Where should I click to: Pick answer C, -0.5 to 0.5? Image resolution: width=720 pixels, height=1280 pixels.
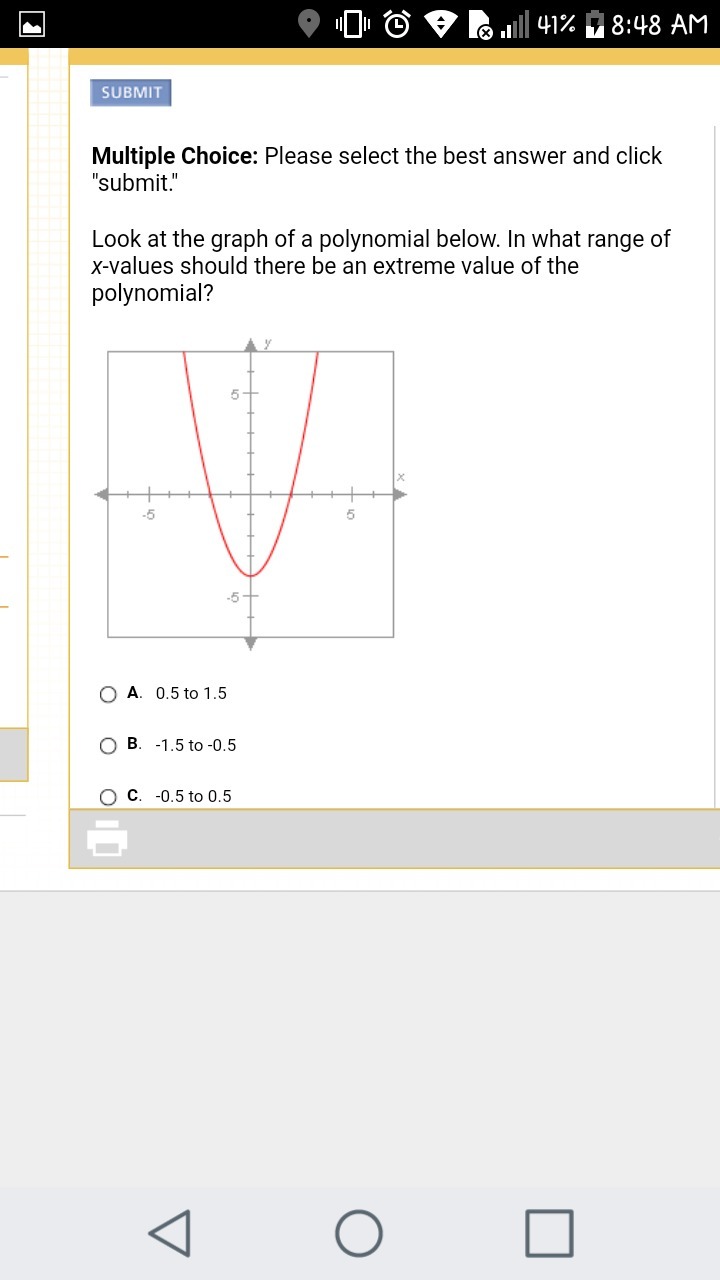pos(108,797)
